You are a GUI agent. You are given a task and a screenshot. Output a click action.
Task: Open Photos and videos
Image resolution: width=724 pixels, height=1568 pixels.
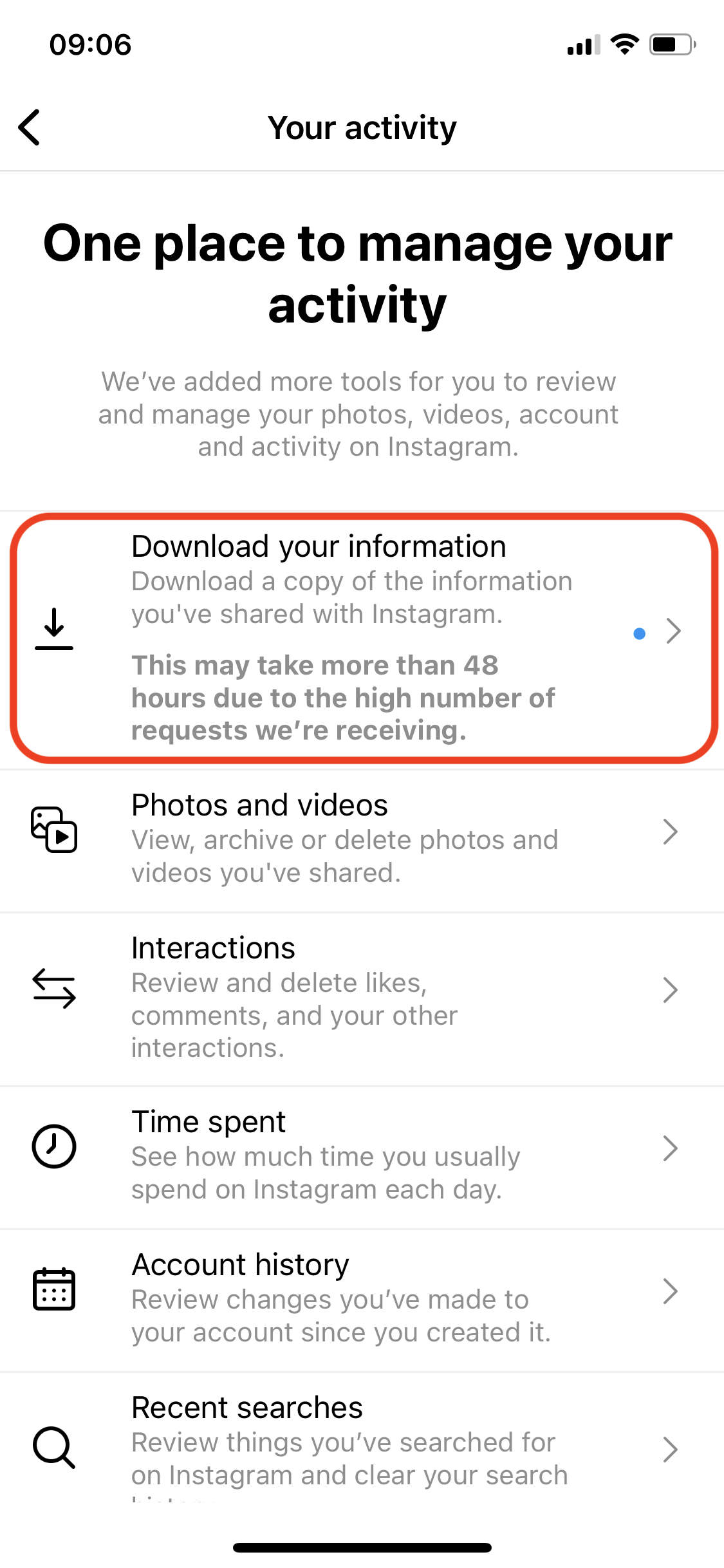click(x=360, y=838)
